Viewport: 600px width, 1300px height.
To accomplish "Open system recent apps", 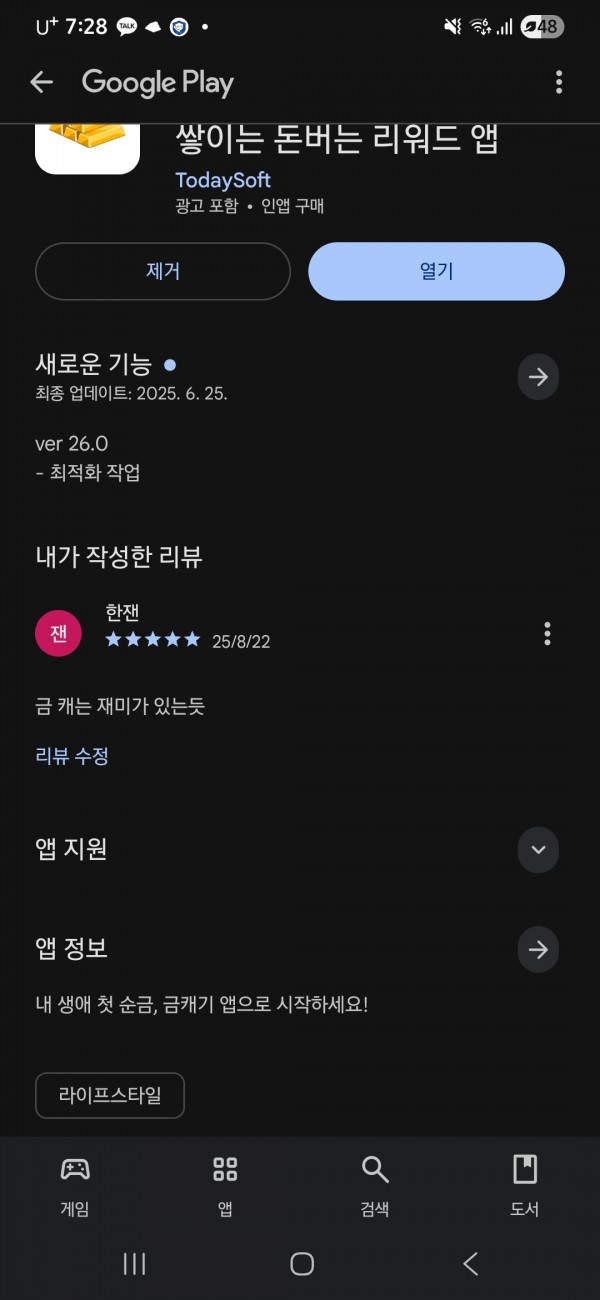I will tap(134, 1264).
